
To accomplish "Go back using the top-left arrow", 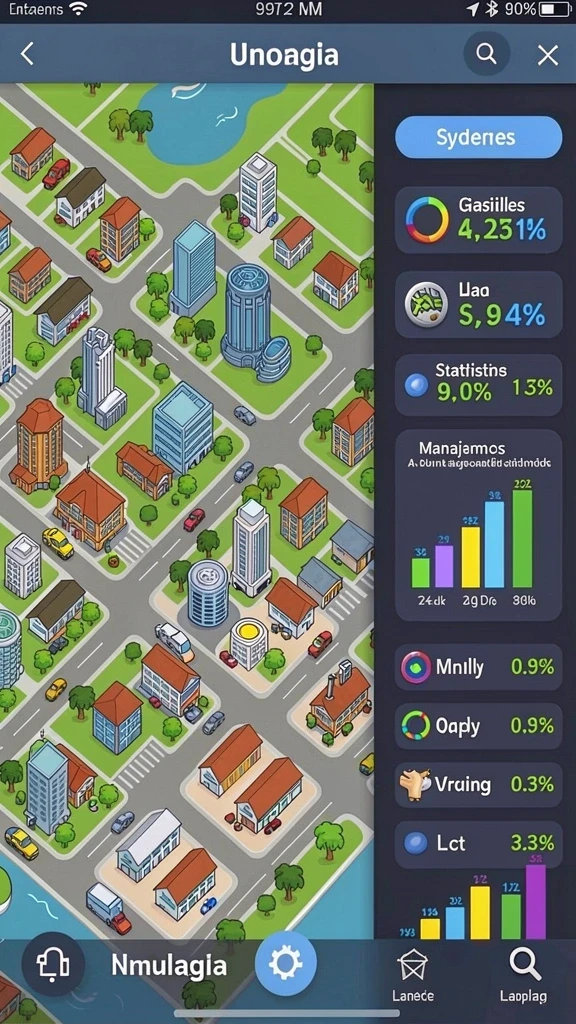I will (x=27, y=55).
